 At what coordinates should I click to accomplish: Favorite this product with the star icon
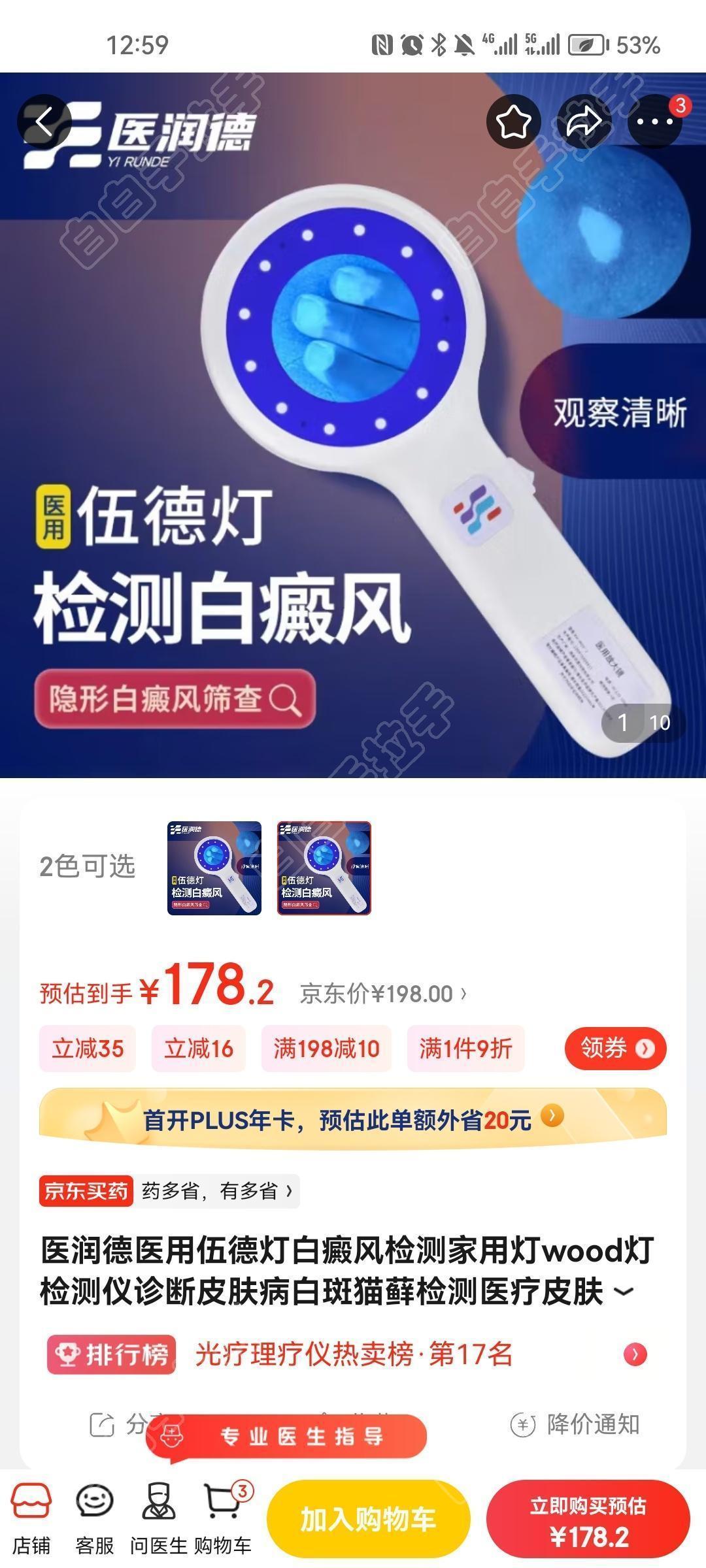point(513,122)
